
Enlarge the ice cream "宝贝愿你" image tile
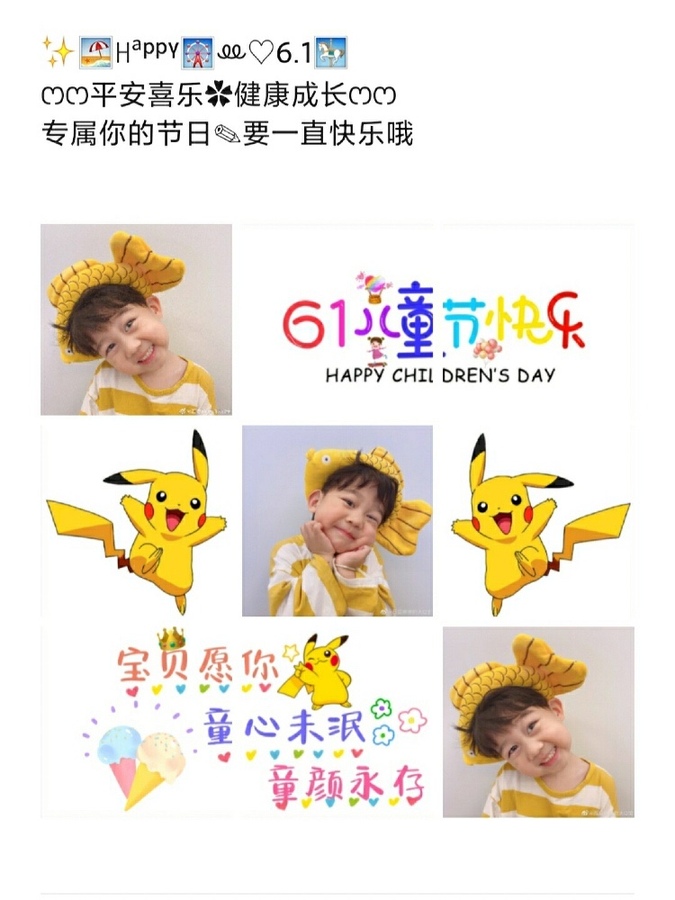pyautogui.click(x=135, y=722)
